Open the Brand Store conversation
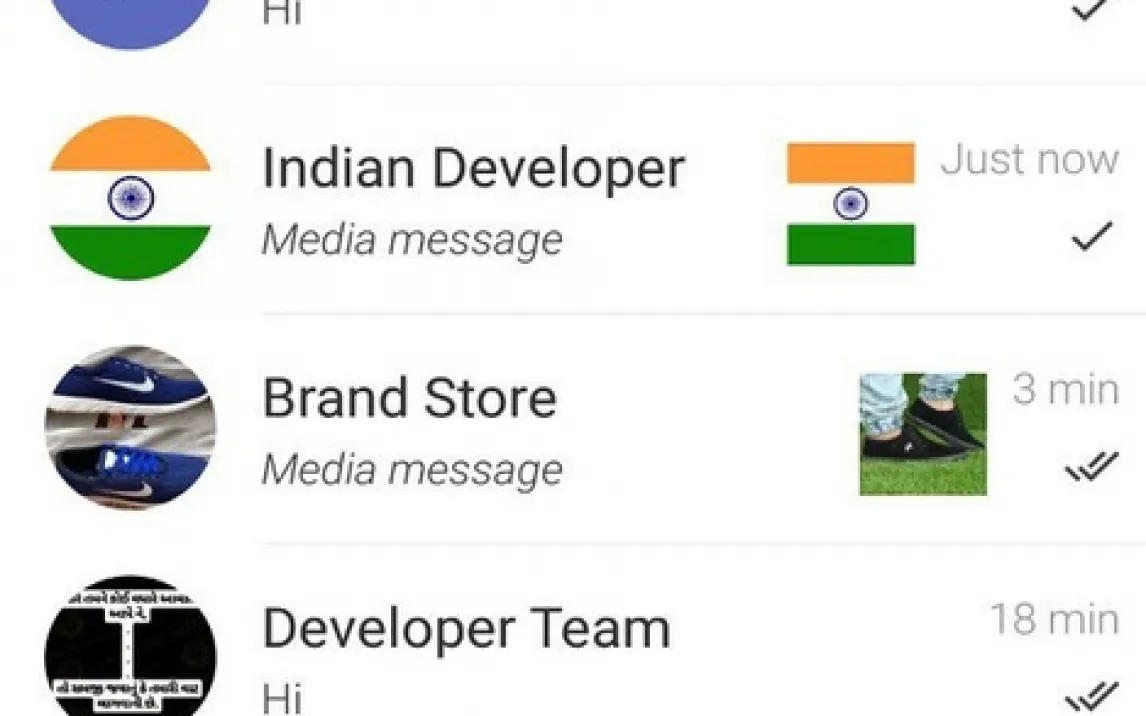The width and height of the screenshot is (1146, 716). click(409, 399)
